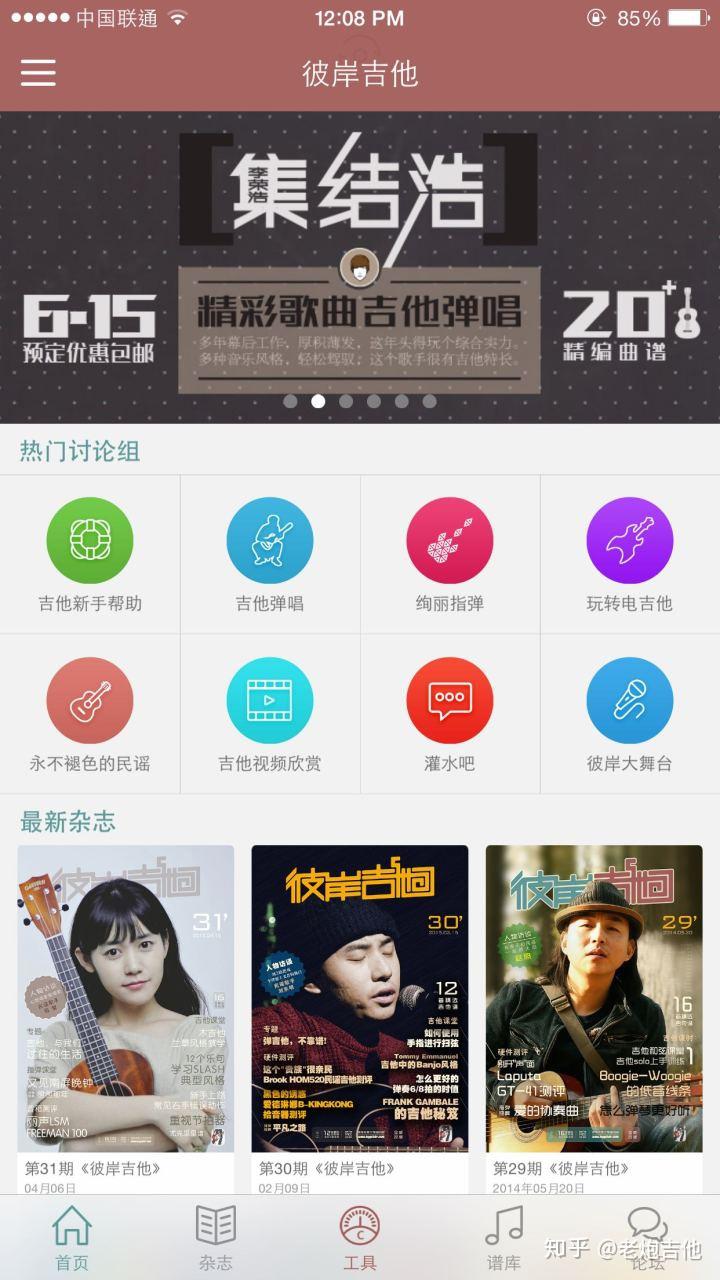Enter the 玩转电吉他 group

(x=630, y=555)
